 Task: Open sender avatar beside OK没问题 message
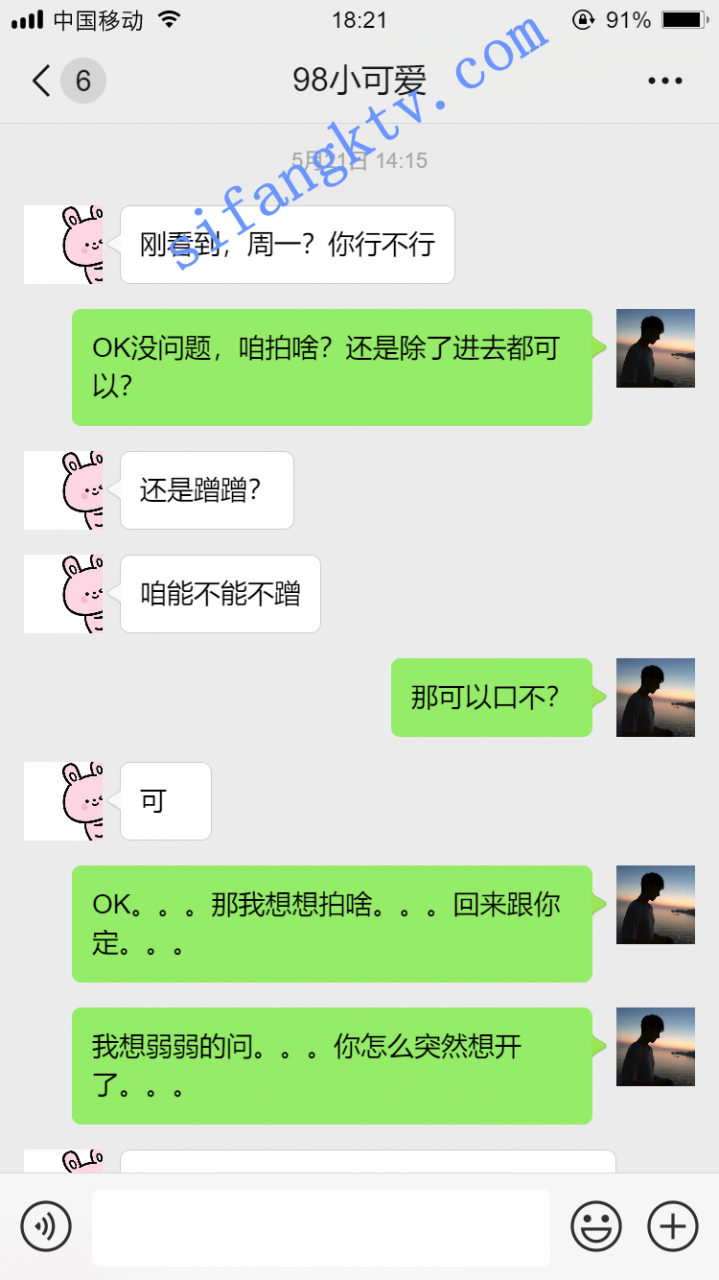click(655, 348)
